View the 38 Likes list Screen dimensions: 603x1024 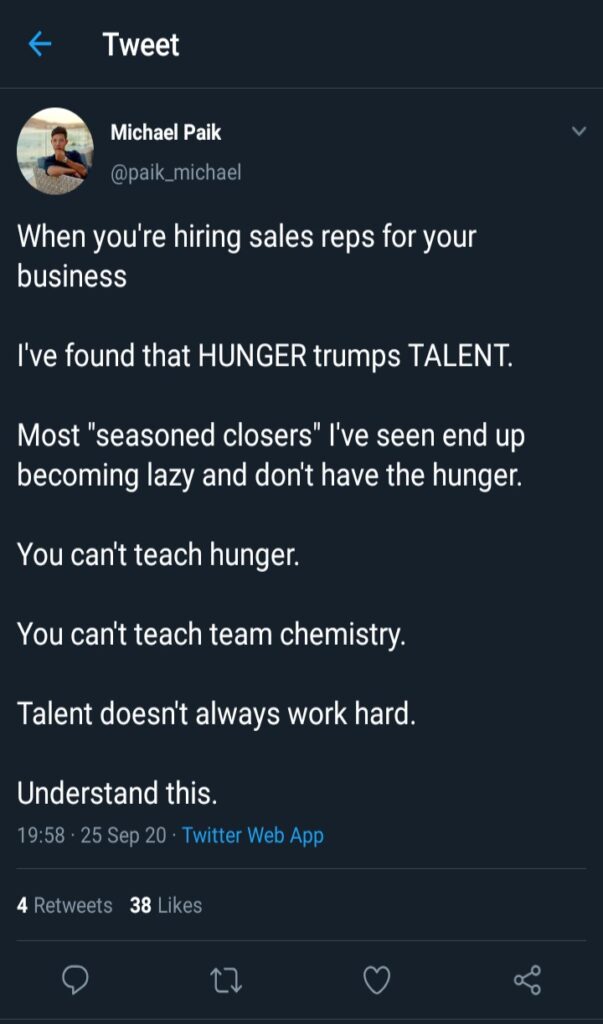coord(166,905)
